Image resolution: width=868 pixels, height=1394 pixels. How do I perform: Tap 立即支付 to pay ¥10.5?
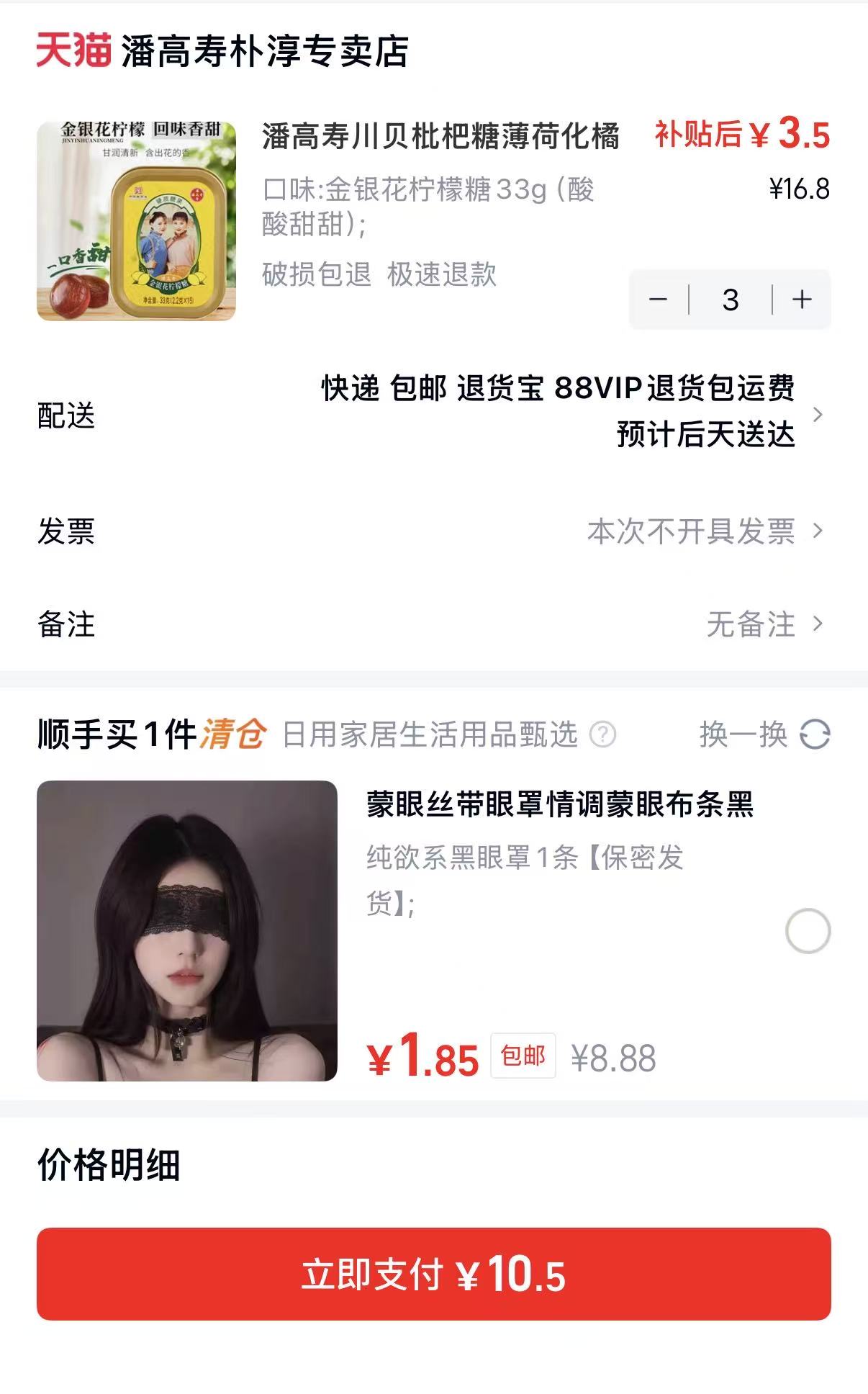pos(434,1274)
